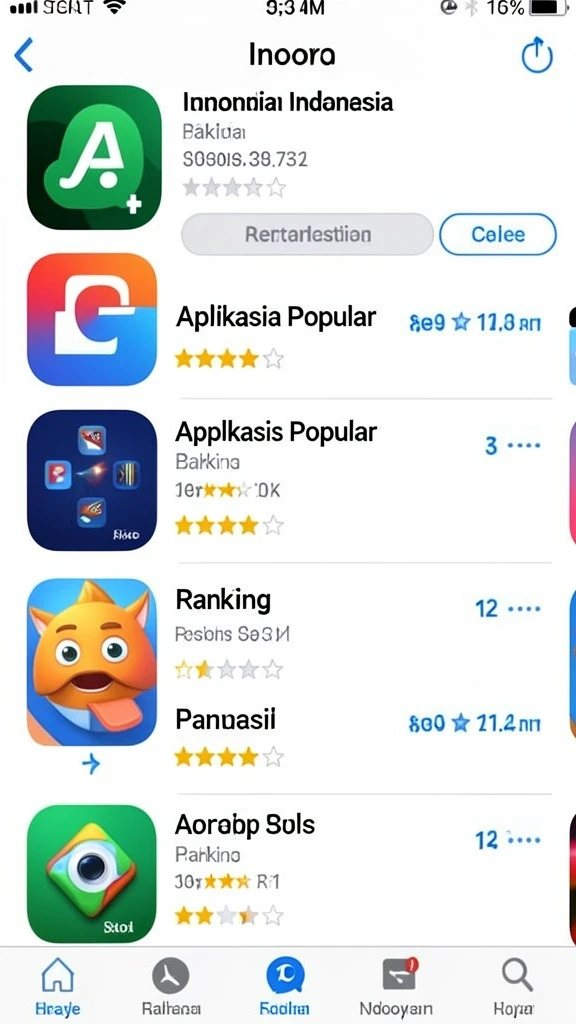Open the more dots next to Applkasis Popular
The height and width of the screenshot is (1024, 576).
[x=524, y=446]
